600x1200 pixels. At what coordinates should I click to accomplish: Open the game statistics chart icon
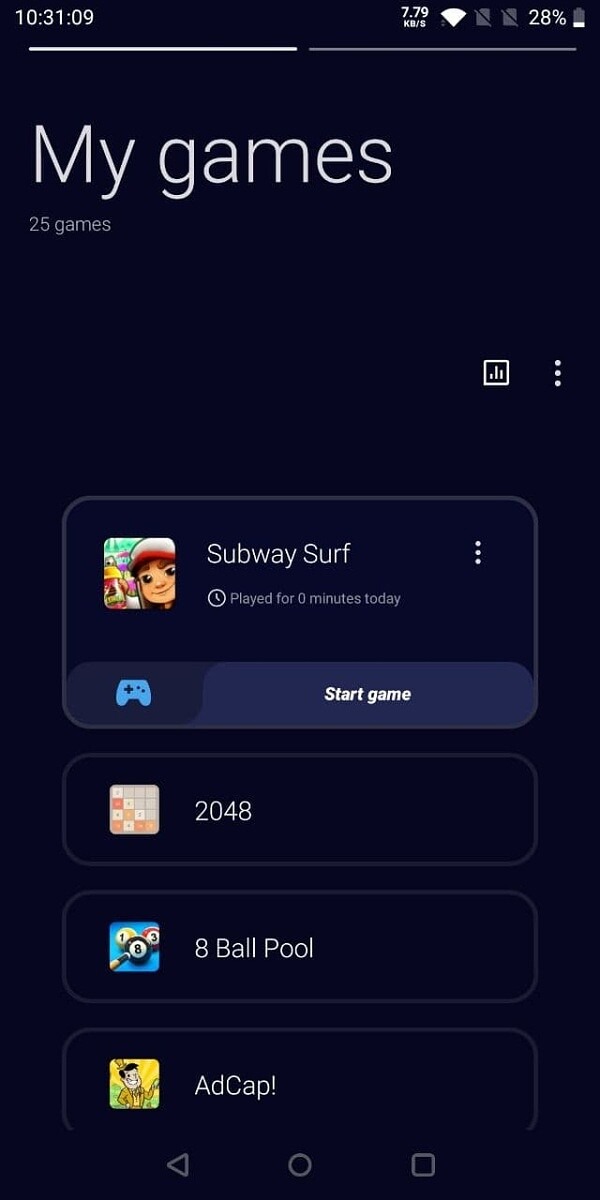pyautogui.click(x=496, y=373)
